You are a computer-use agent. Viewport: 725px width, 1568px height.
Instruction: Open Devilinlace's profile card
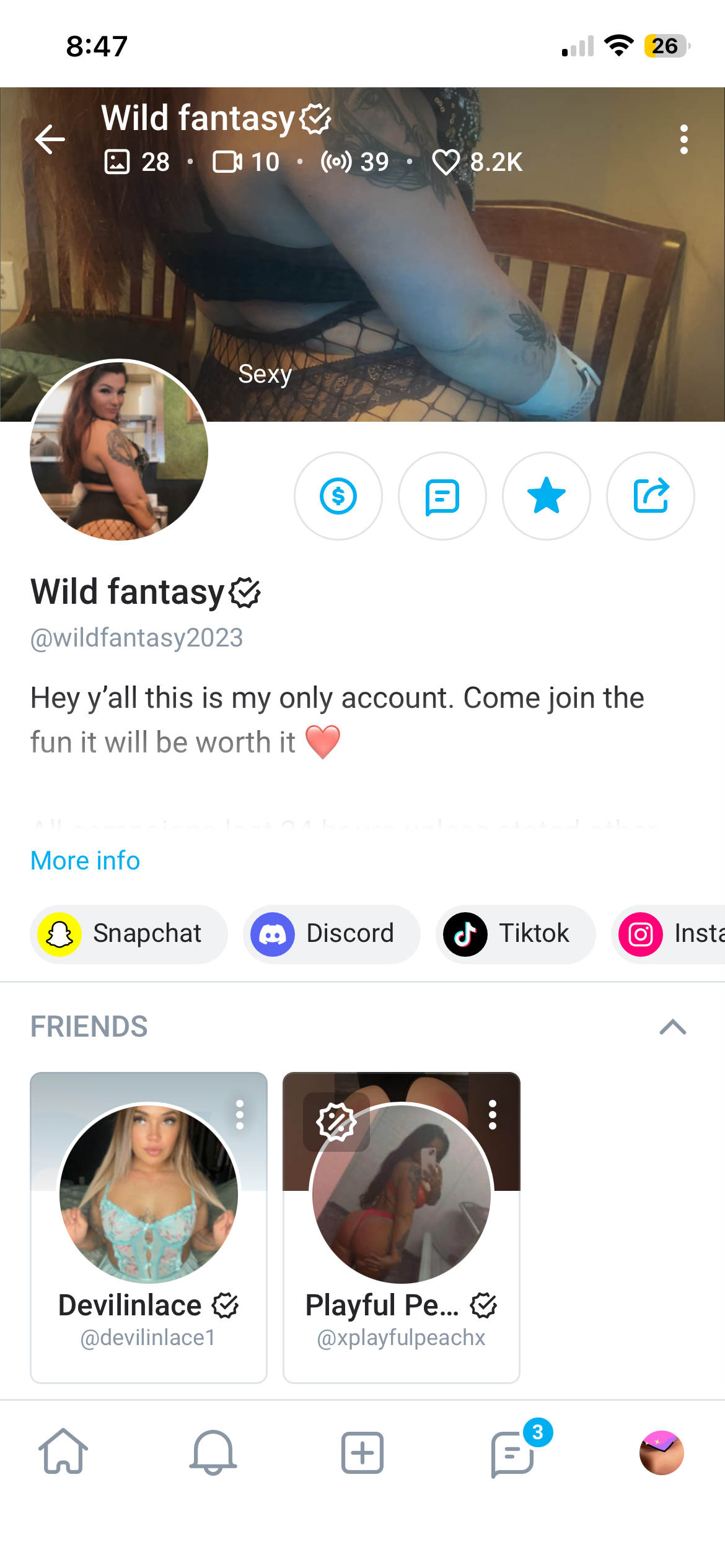pyautogui.click(x=149, y=1239)
